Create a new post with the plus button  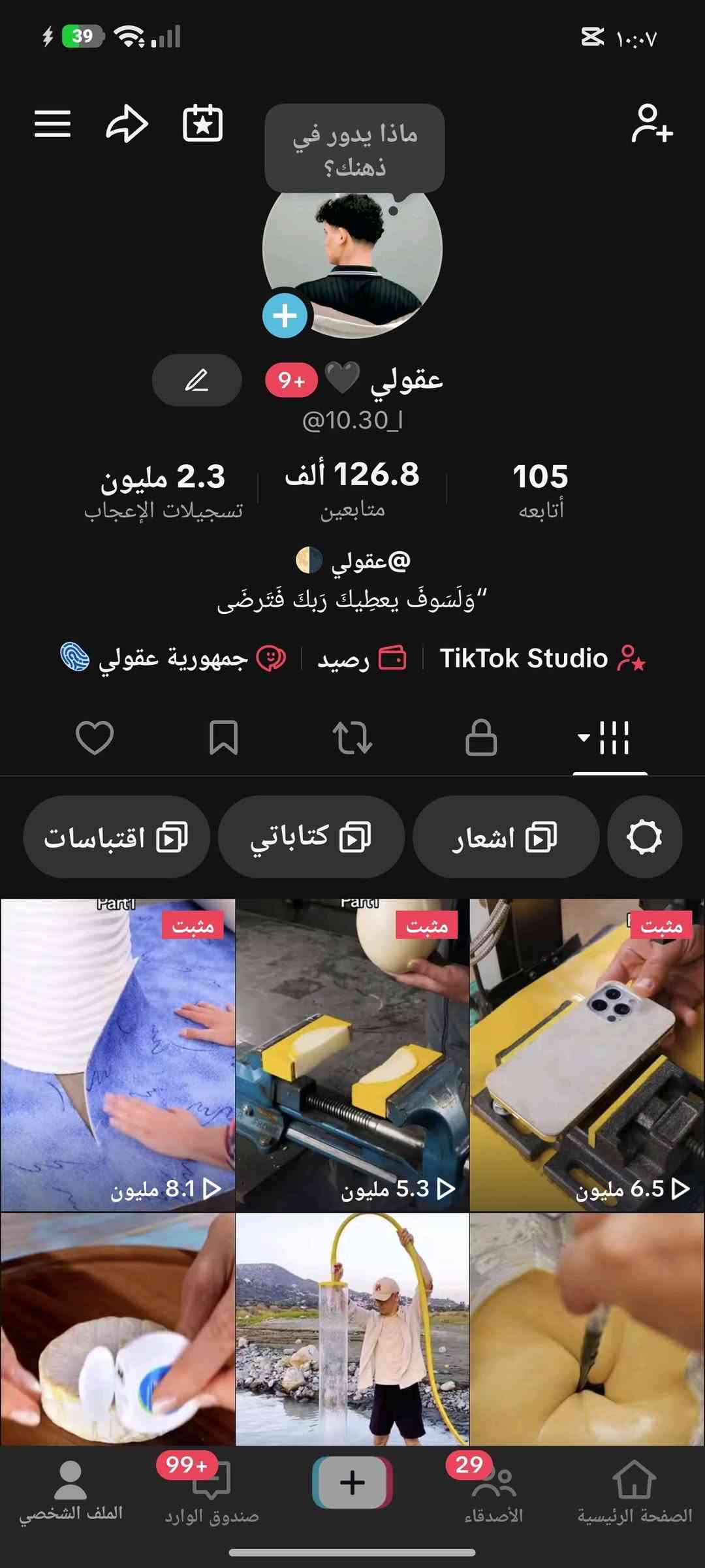(x=352, y=1482)
